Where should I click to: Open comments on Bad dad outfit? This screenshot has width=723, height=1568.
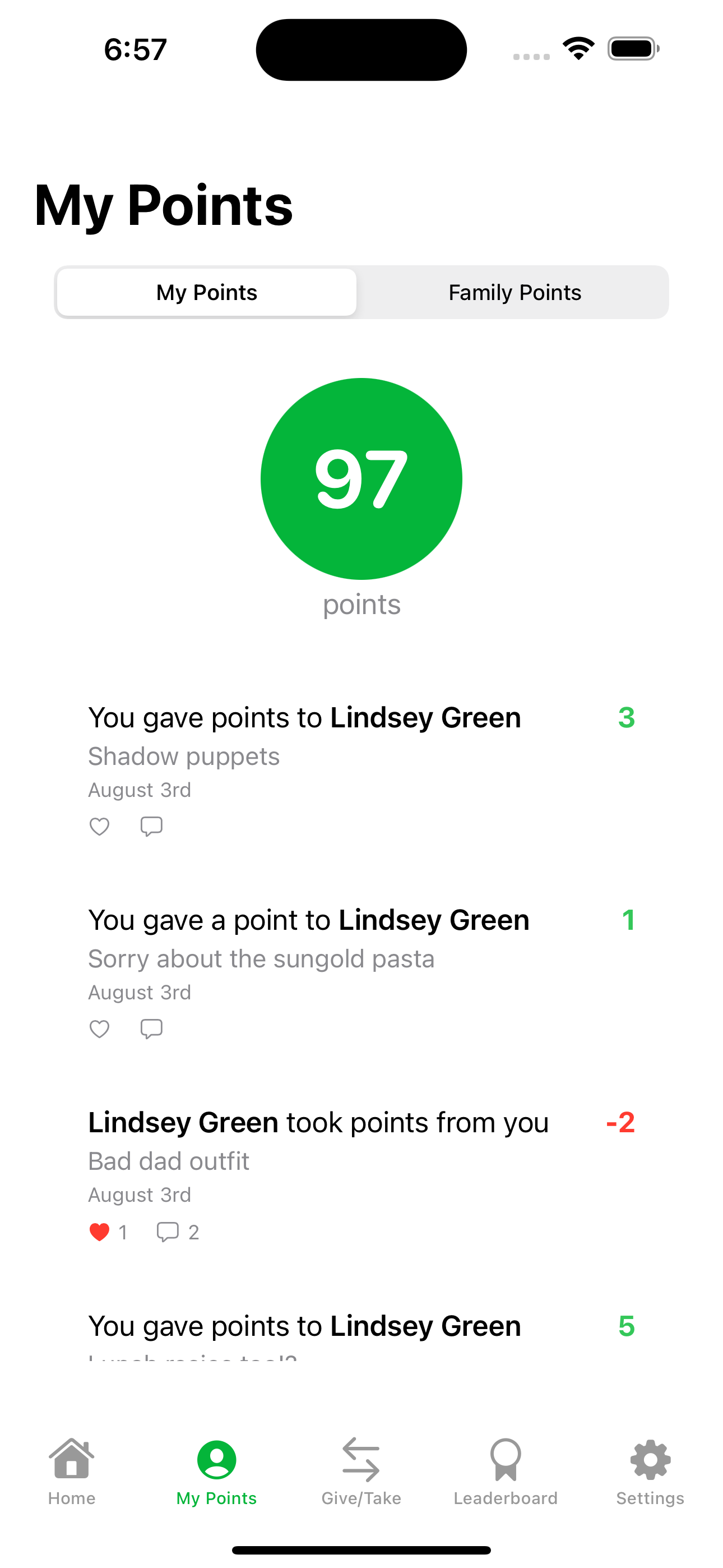coord(168,1232)
